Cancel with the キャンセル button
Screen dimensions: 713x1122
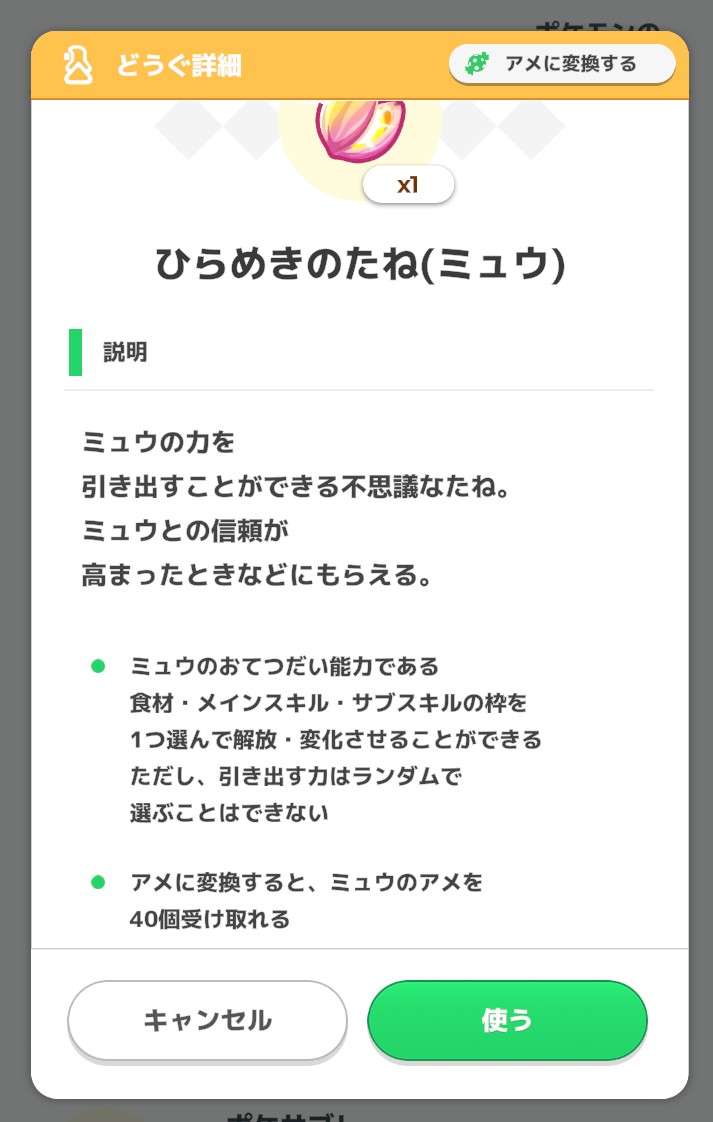click(x=207, y=1020)
